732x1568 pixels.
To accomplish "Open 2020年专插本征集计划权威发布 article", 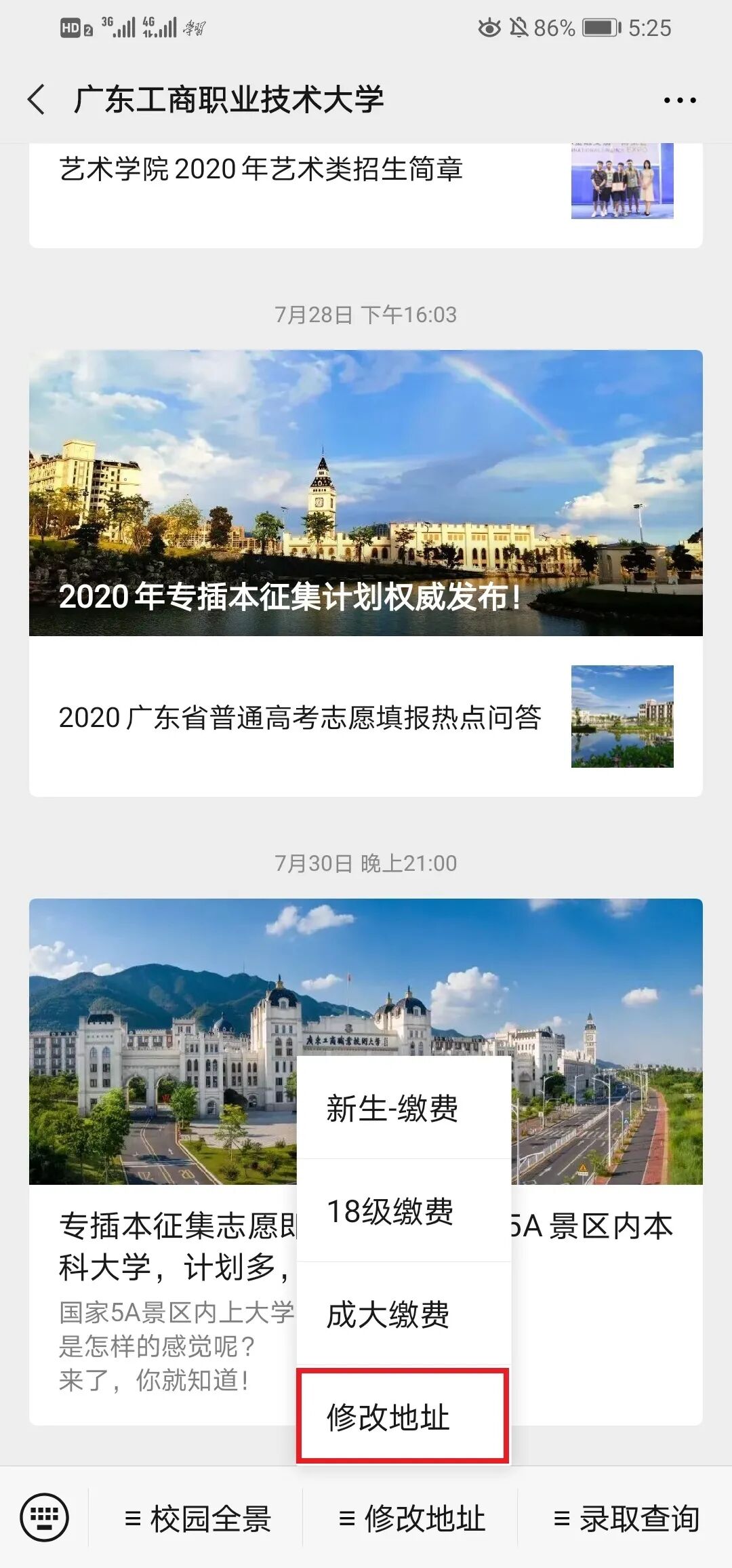I will [x=365, y=493].
